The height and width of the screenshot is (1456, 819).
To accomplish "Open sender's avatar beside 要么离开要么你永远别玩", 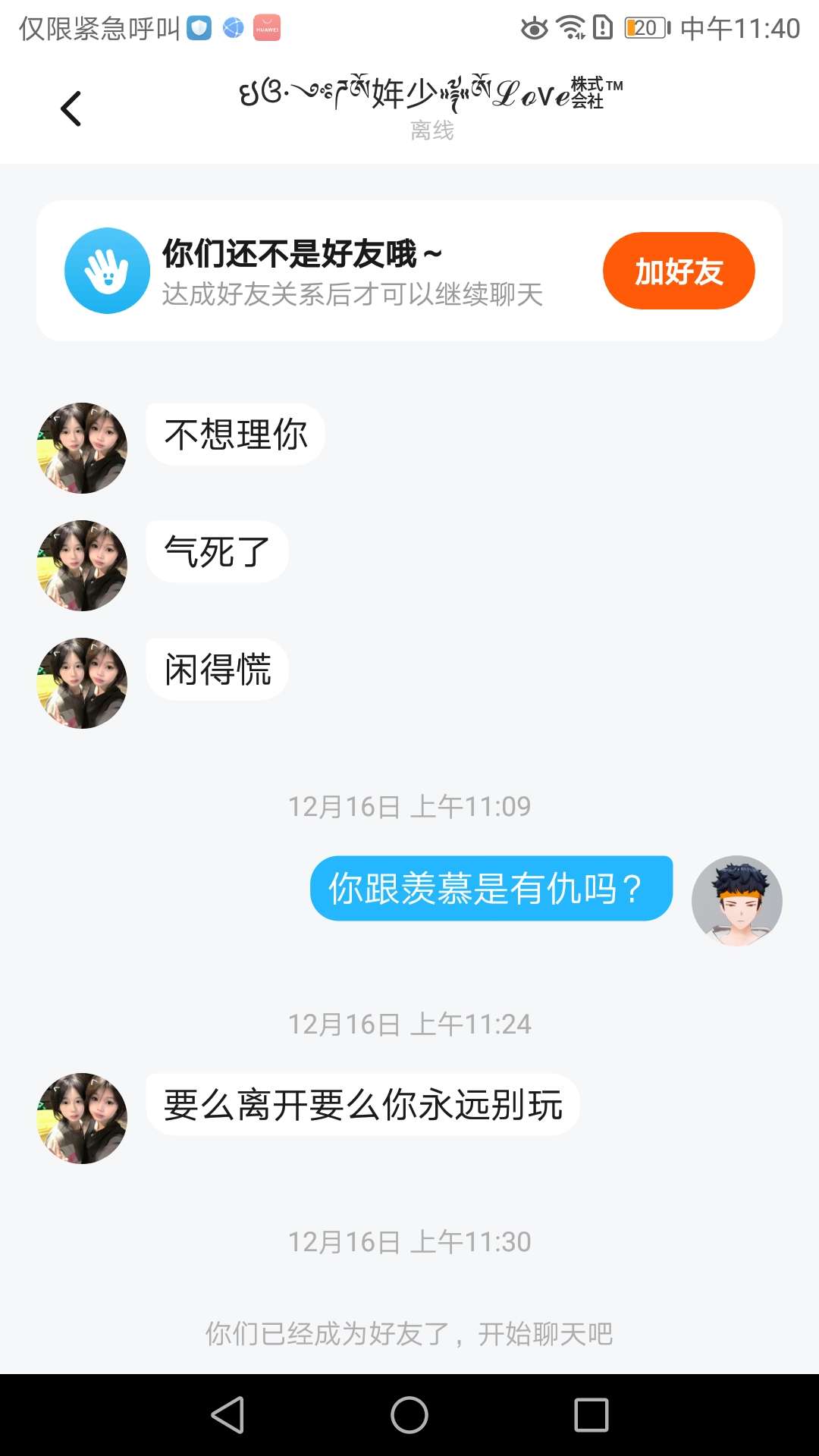I will 82,1119.
